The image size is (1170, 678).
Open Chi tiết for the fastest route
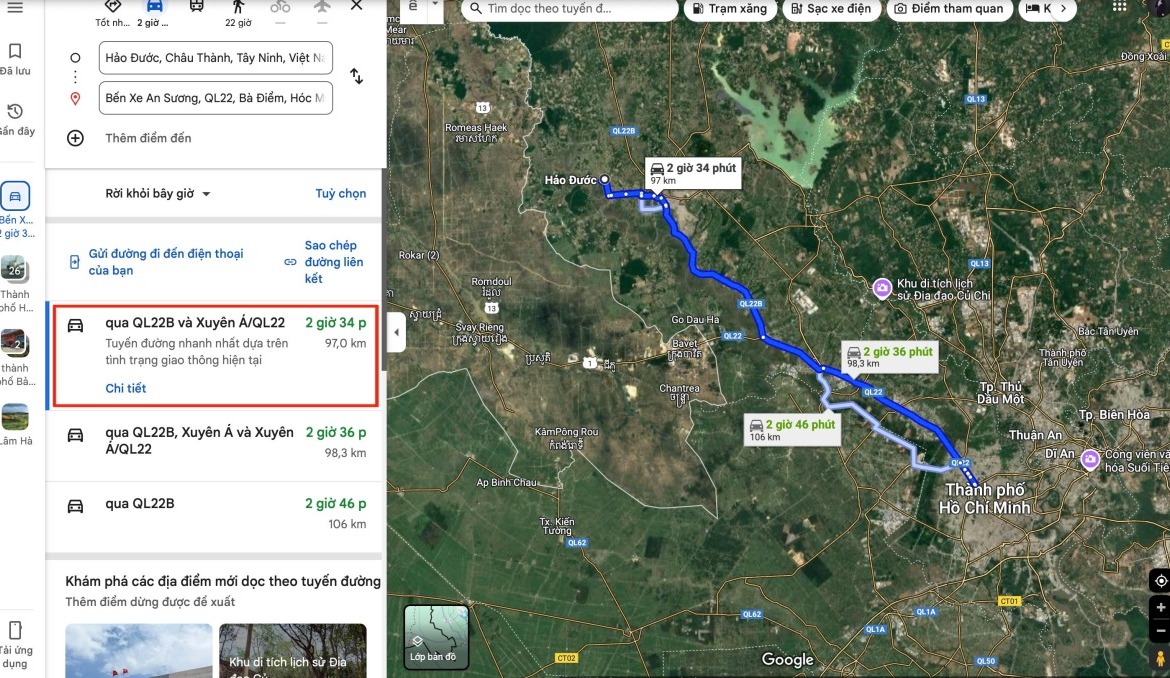tap(125, 388)
